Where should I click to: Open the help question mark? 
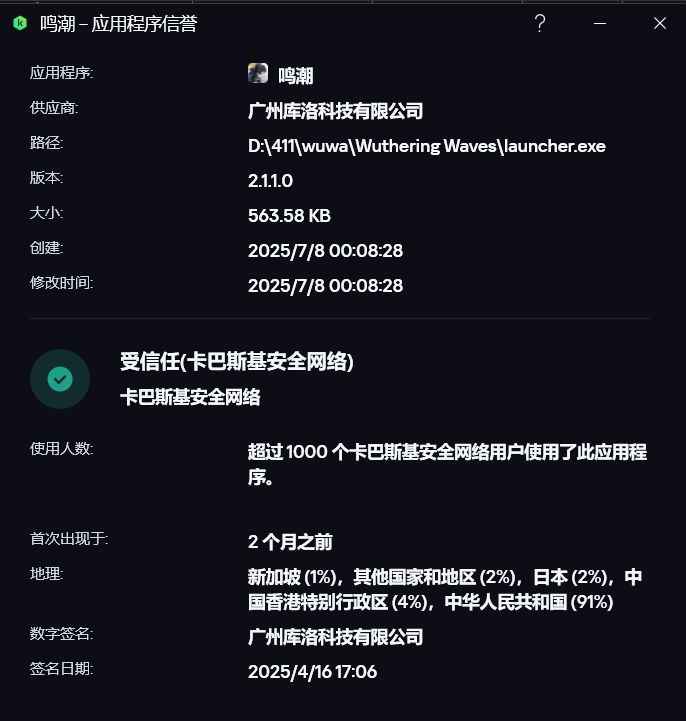coord(540,24)
